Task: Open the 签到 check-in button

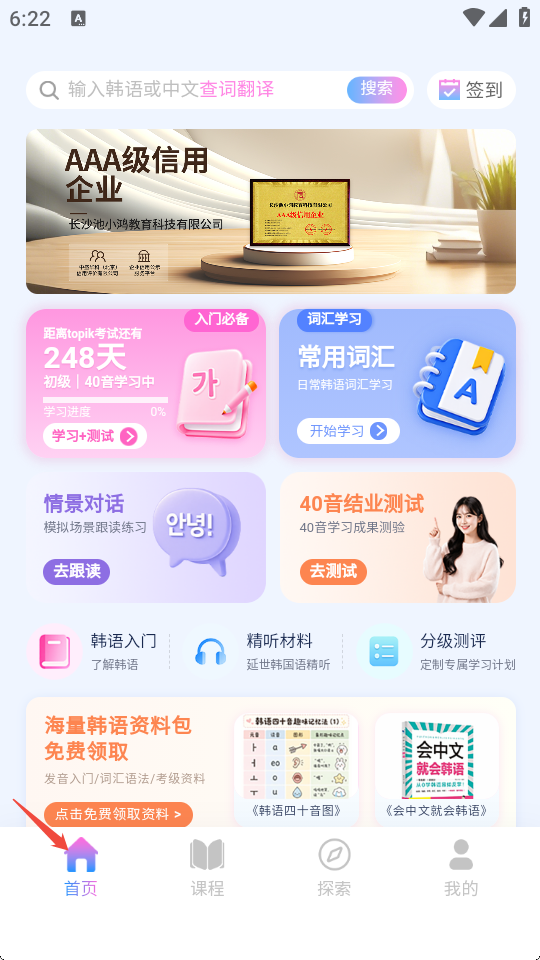Action: point(471,90)
